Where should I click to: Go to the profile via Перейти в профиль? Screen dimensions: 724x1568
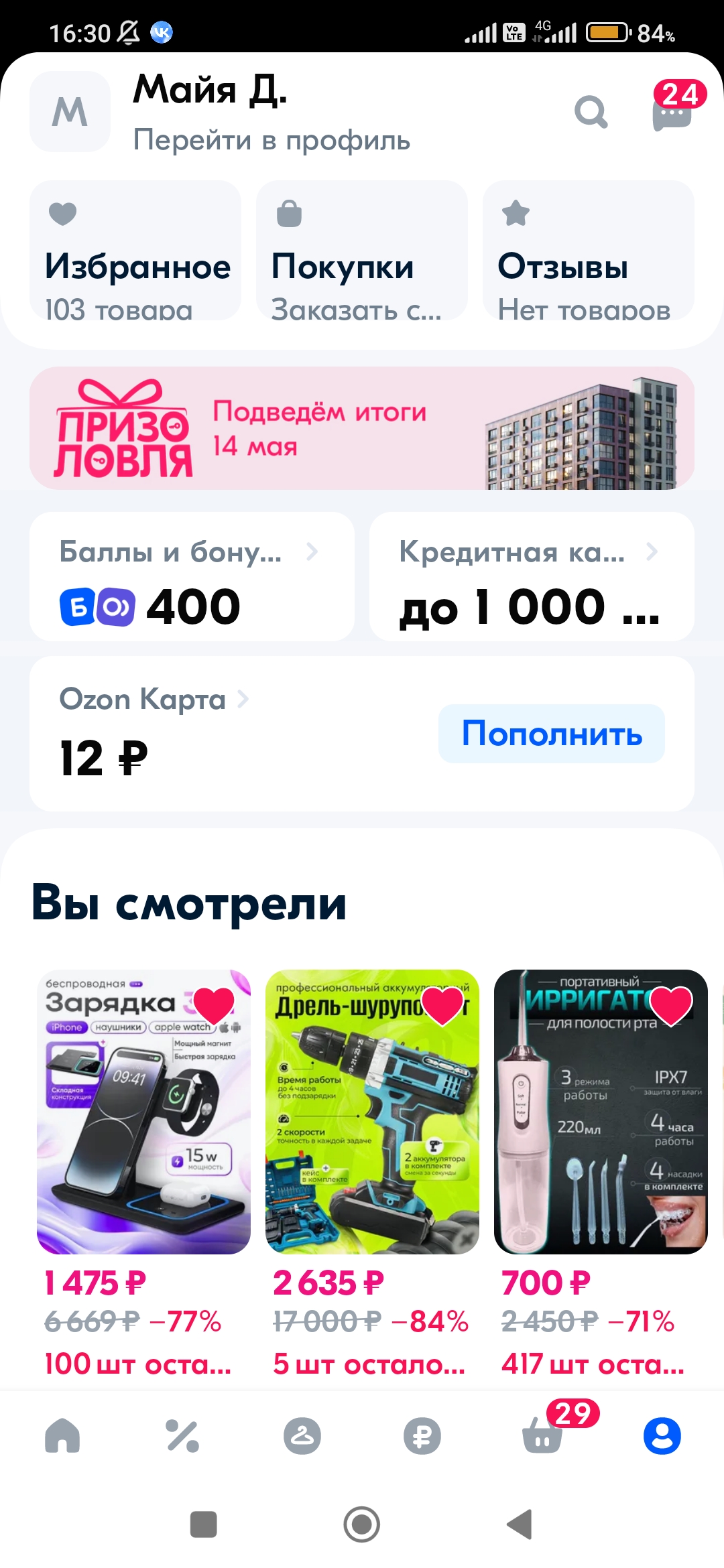point(271,141)
